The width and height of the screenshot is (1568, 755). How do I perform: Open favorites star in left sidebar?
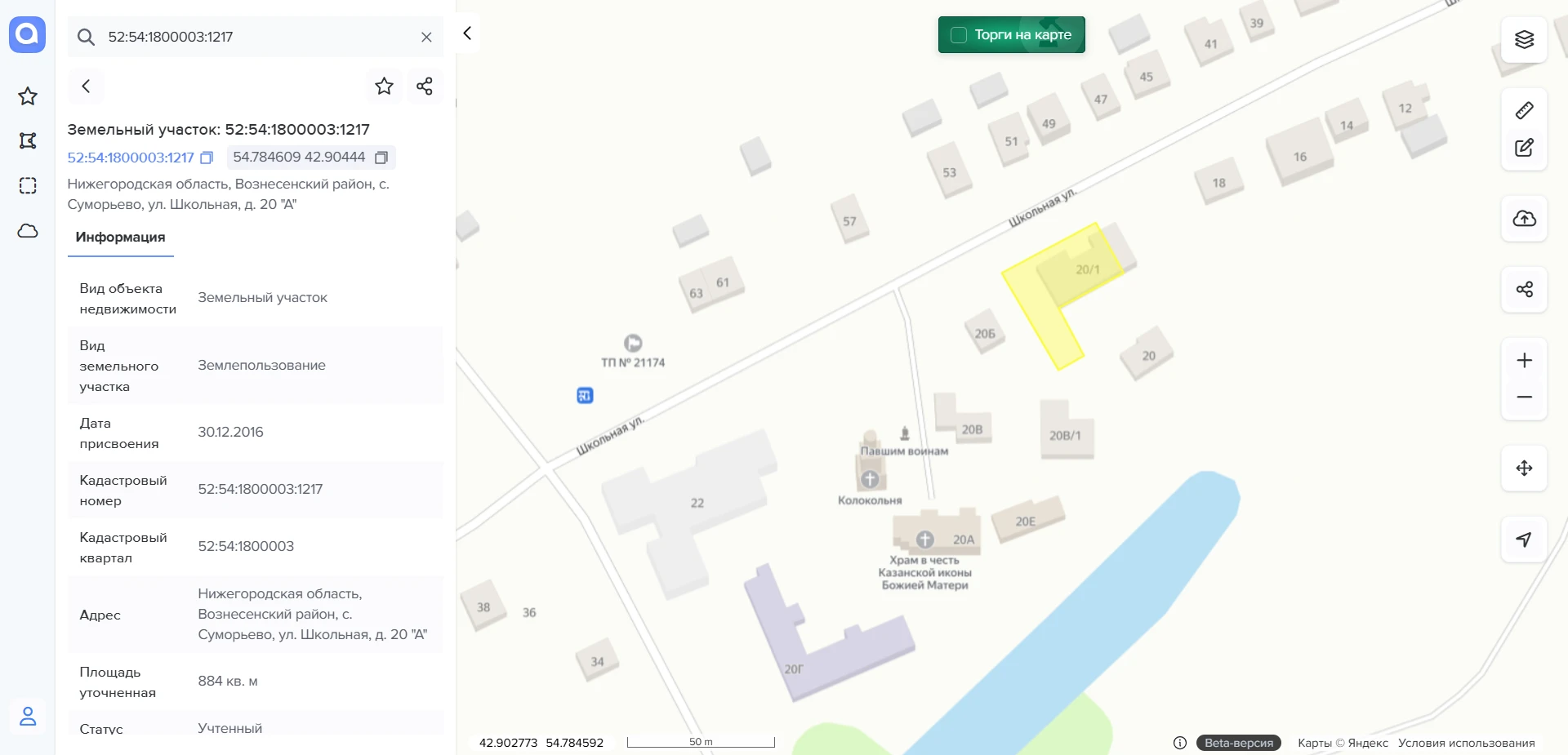[x=28, y=96]
